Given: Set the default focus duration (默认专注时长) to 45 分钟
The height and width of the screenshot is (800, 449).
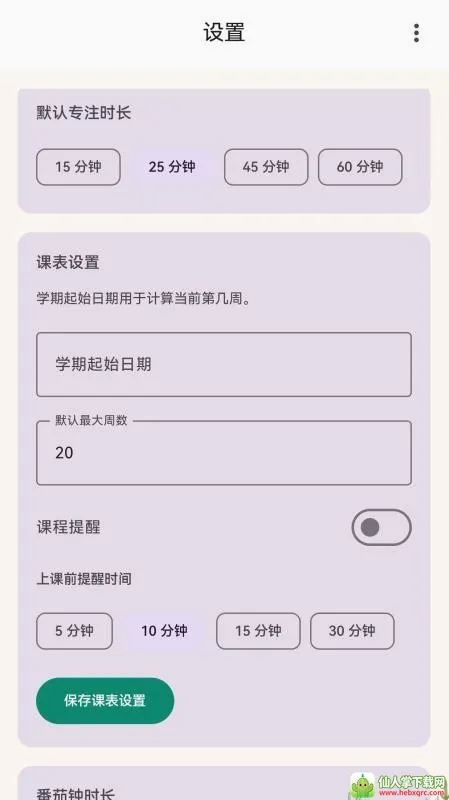Looking at the screenshot, I should pyautogui.click(x=266, y=167).
